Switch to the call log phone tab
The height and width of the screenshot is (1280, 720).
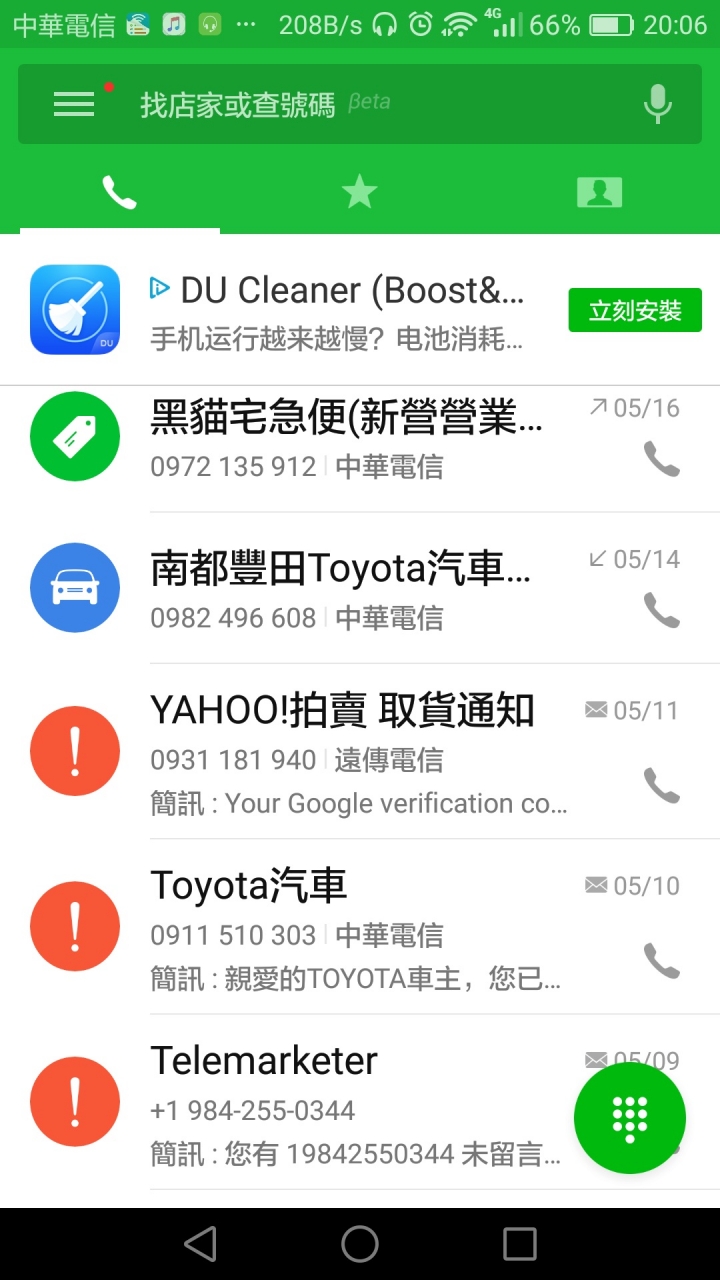119,192
